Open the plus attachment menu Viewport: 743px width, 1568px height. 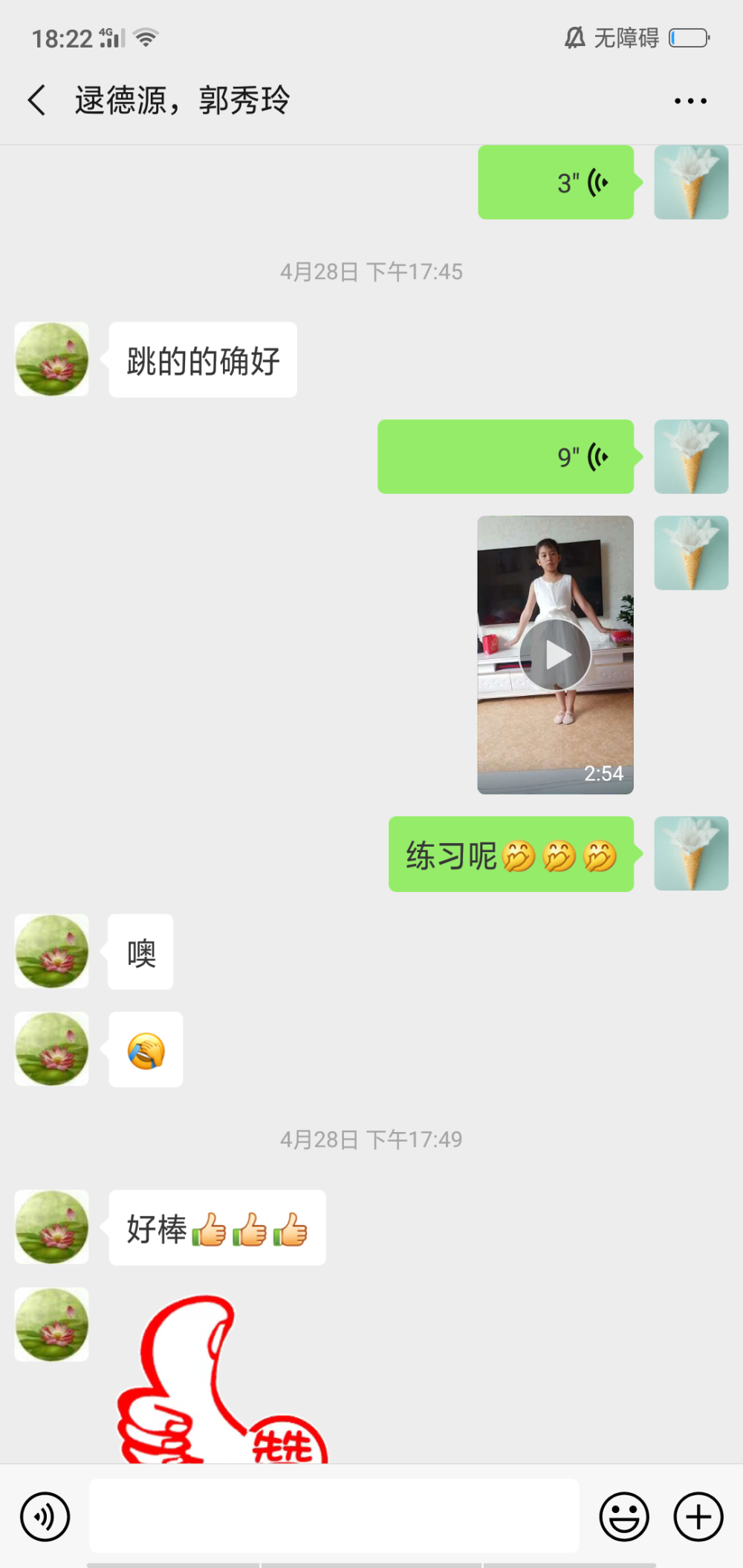698,1517
